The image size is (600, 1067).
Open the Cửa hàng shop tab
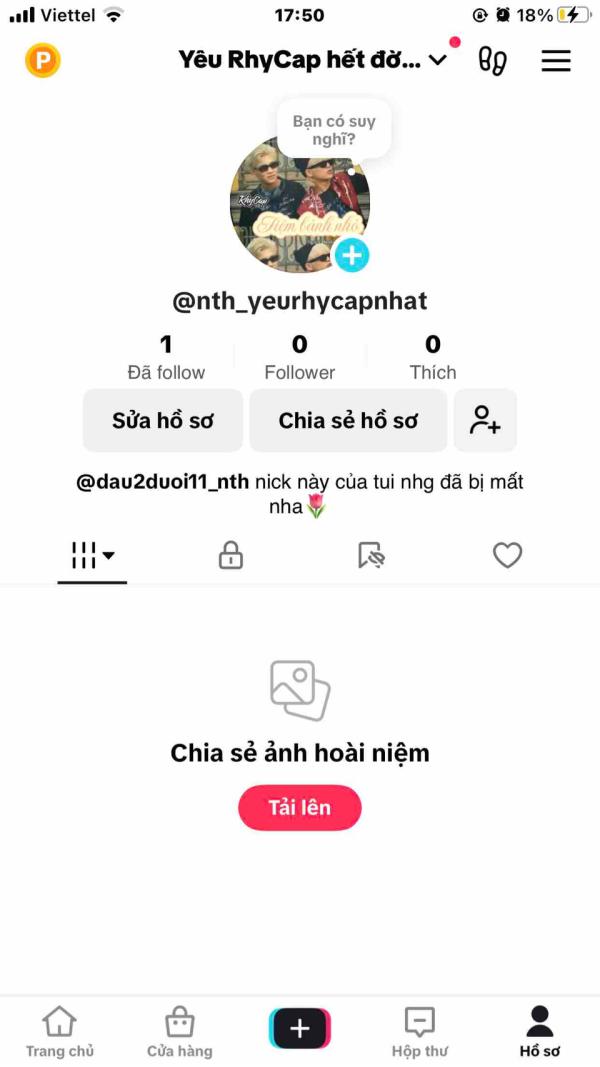point(180,1032)
